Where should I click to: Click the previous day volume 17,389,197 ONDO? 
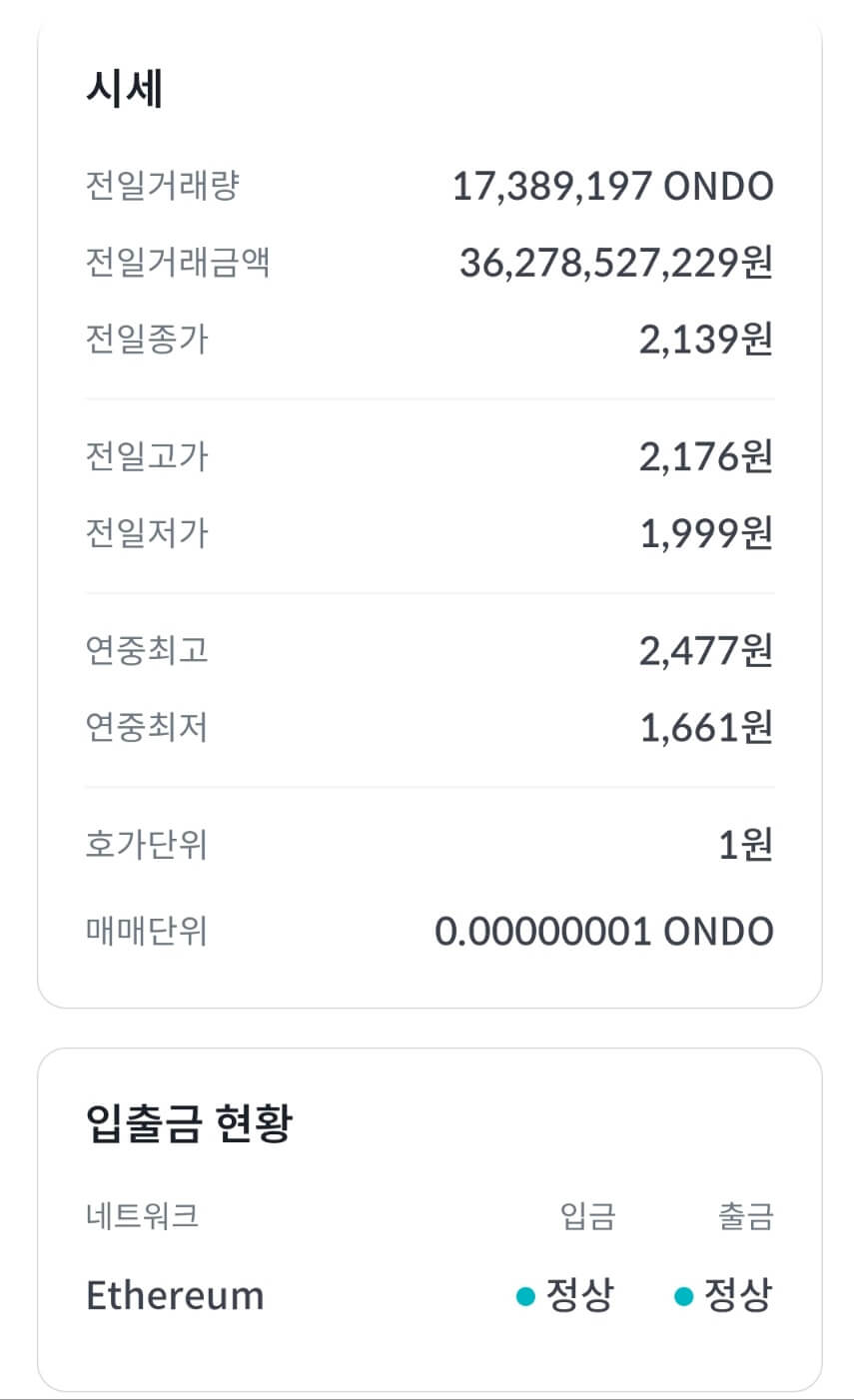(614, 186)
